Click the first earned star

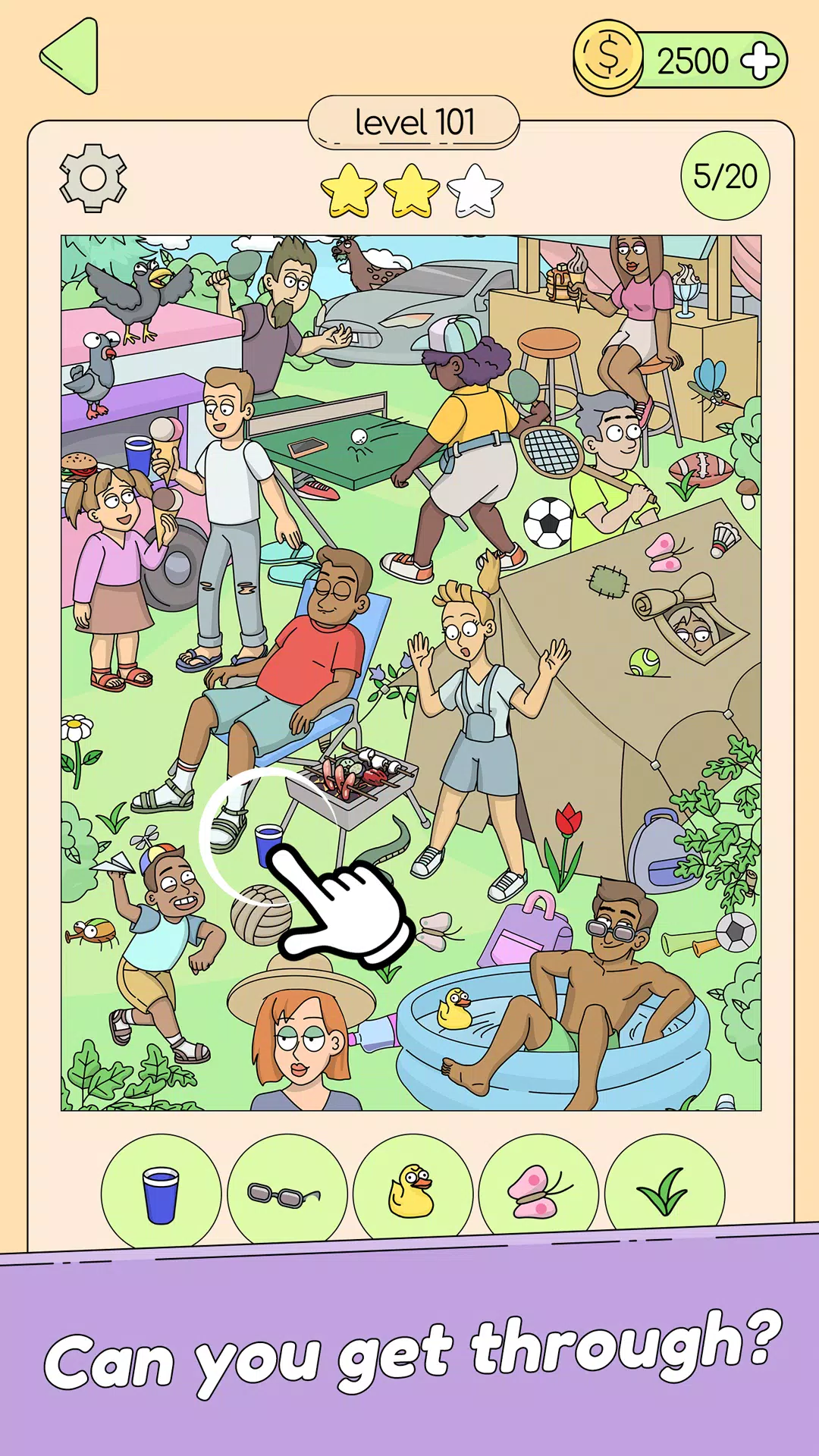tap(349, 188)
